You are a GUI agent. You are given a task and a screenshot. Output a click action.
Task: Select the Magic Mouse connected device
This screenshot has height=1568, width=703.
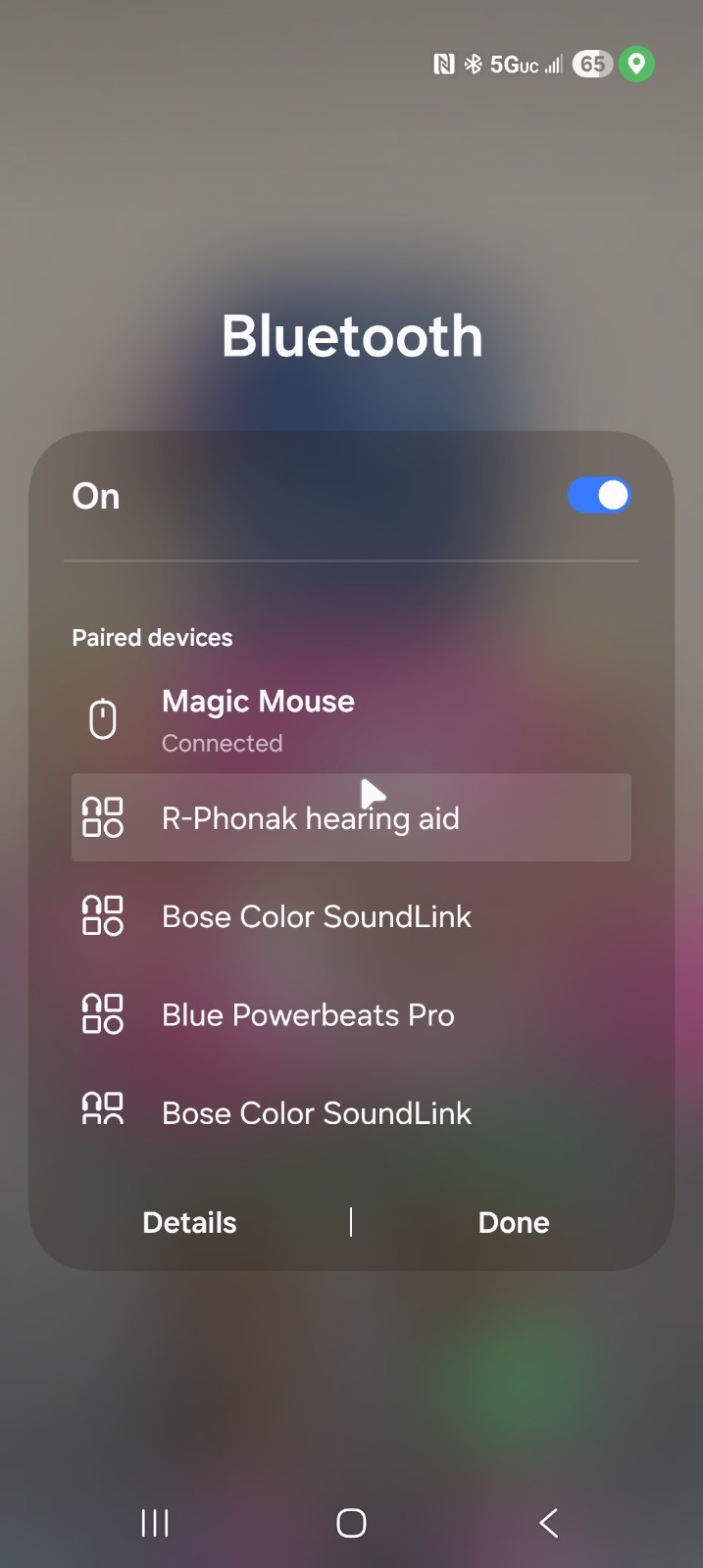[258, 719]
